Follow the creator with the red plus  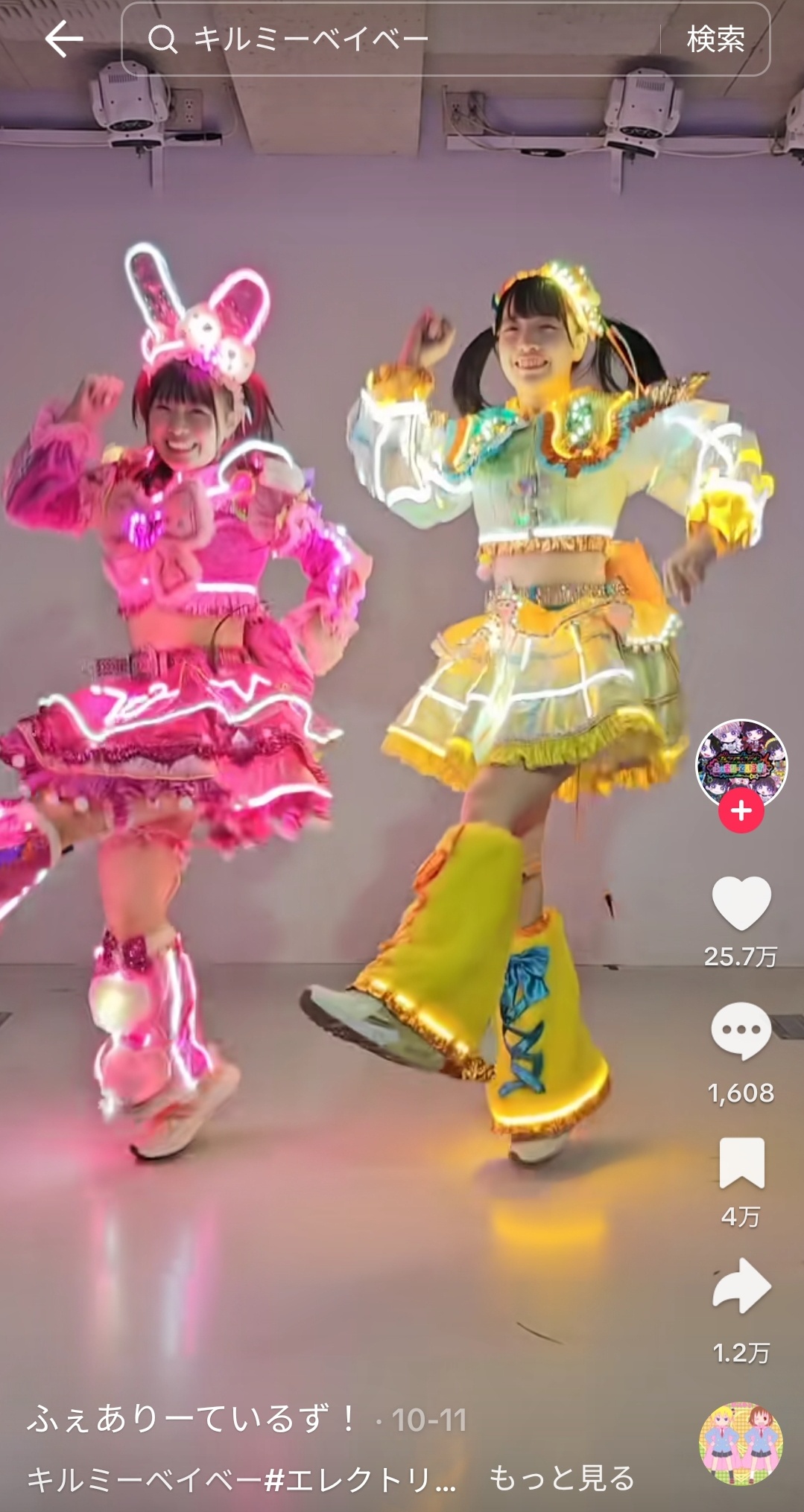tap(741, 810)
